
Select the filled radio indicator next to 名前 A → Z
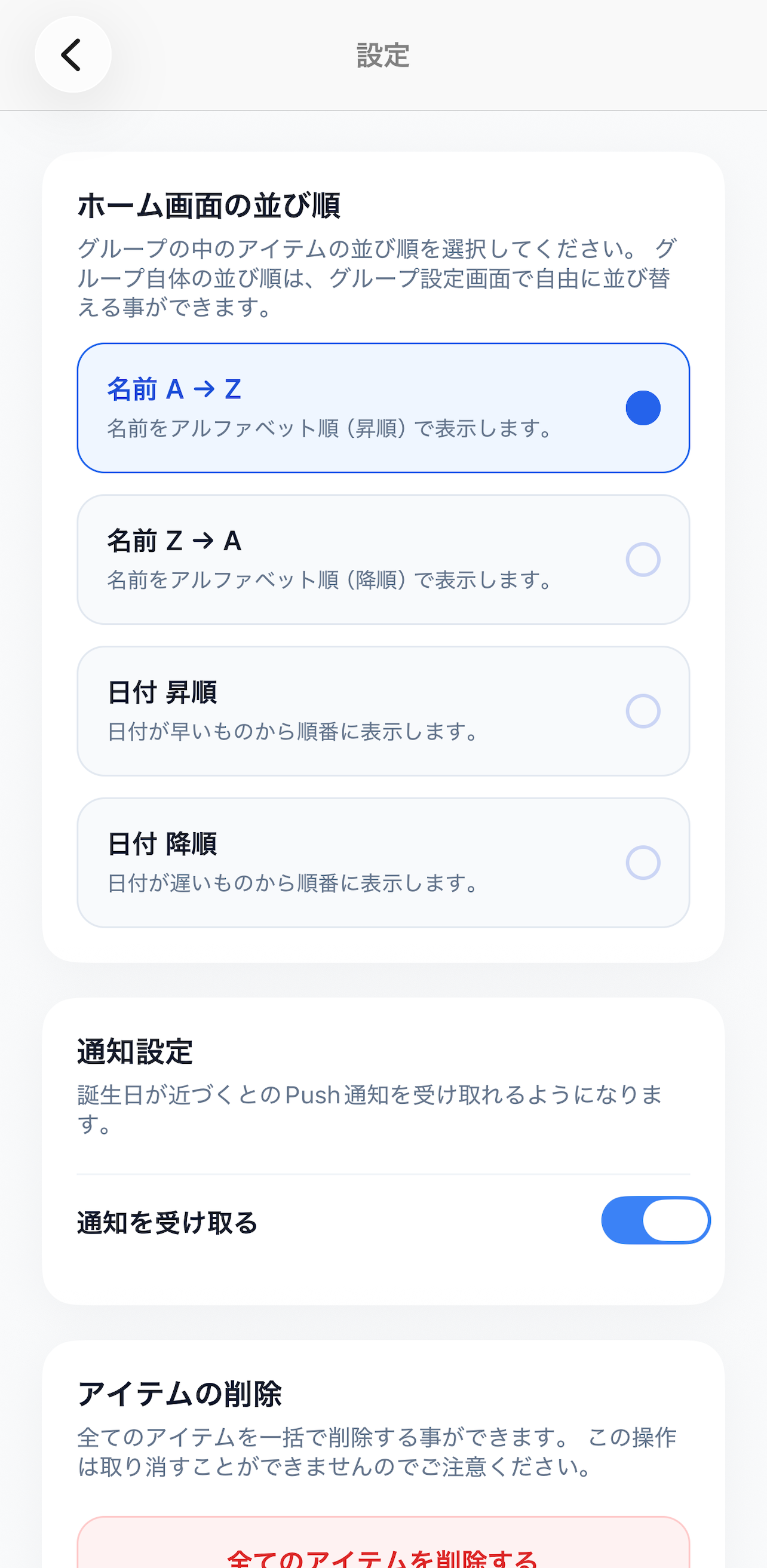(x=643, y=407)
